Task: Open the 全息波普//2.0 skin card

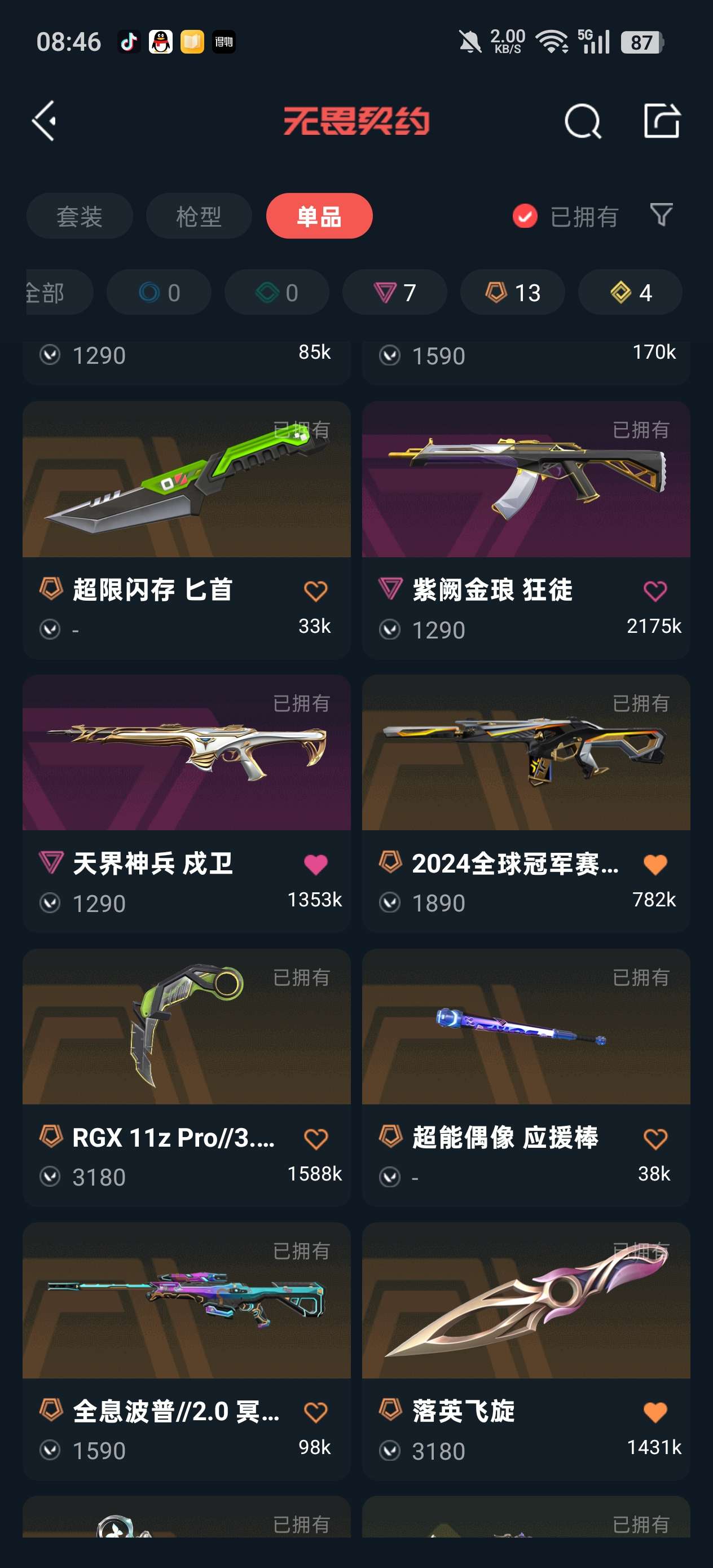Action: (186, 1351)
